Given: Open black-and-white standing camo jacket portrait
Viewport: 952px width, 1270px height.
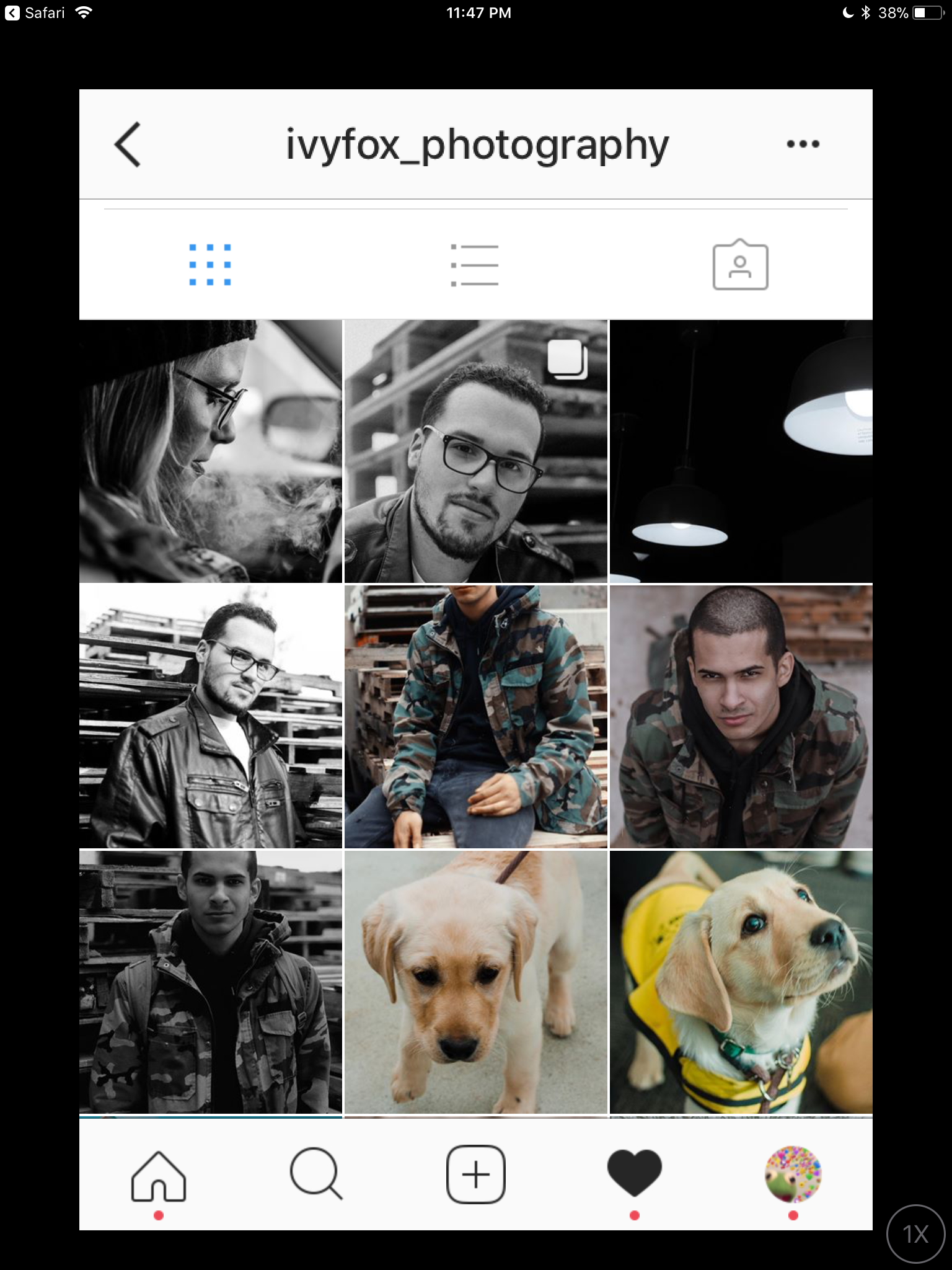Looking at the screenshot, I should (211, 982).
